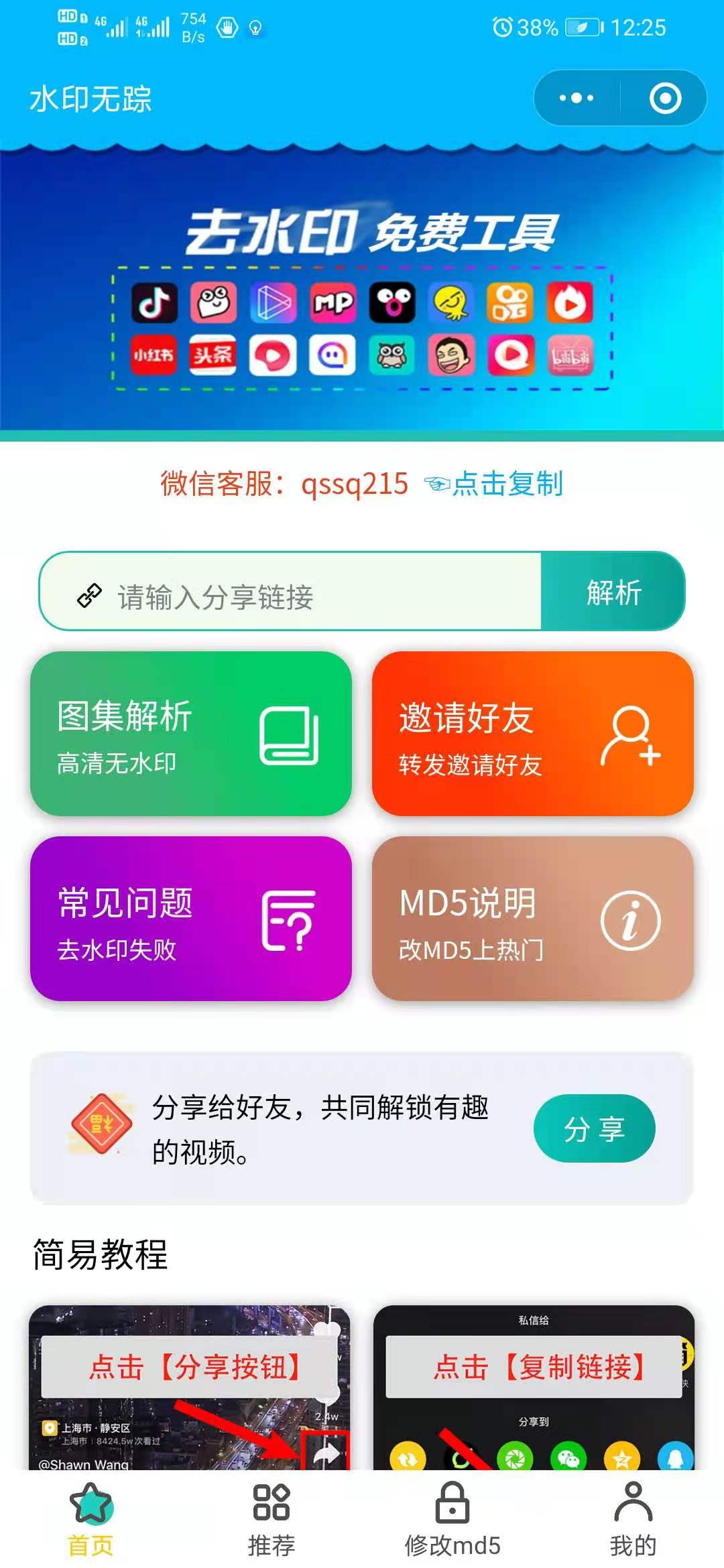The height and width of the screenshot is (1568, 724).
Task: Open the 图集解析 card
Action: click(x=191, y=734)
